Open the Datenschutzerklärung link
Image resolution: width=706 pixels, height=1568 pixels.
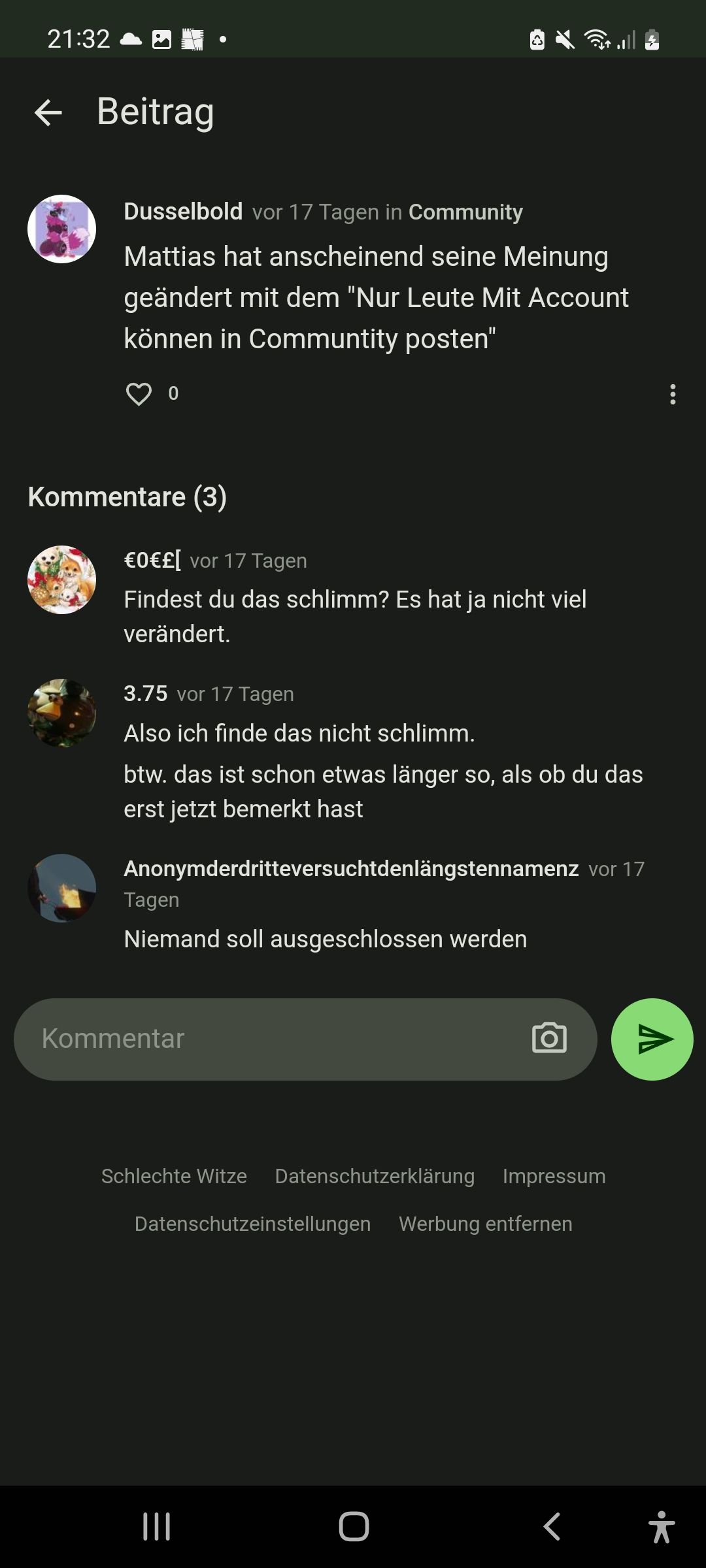(x=375, y=1176)
